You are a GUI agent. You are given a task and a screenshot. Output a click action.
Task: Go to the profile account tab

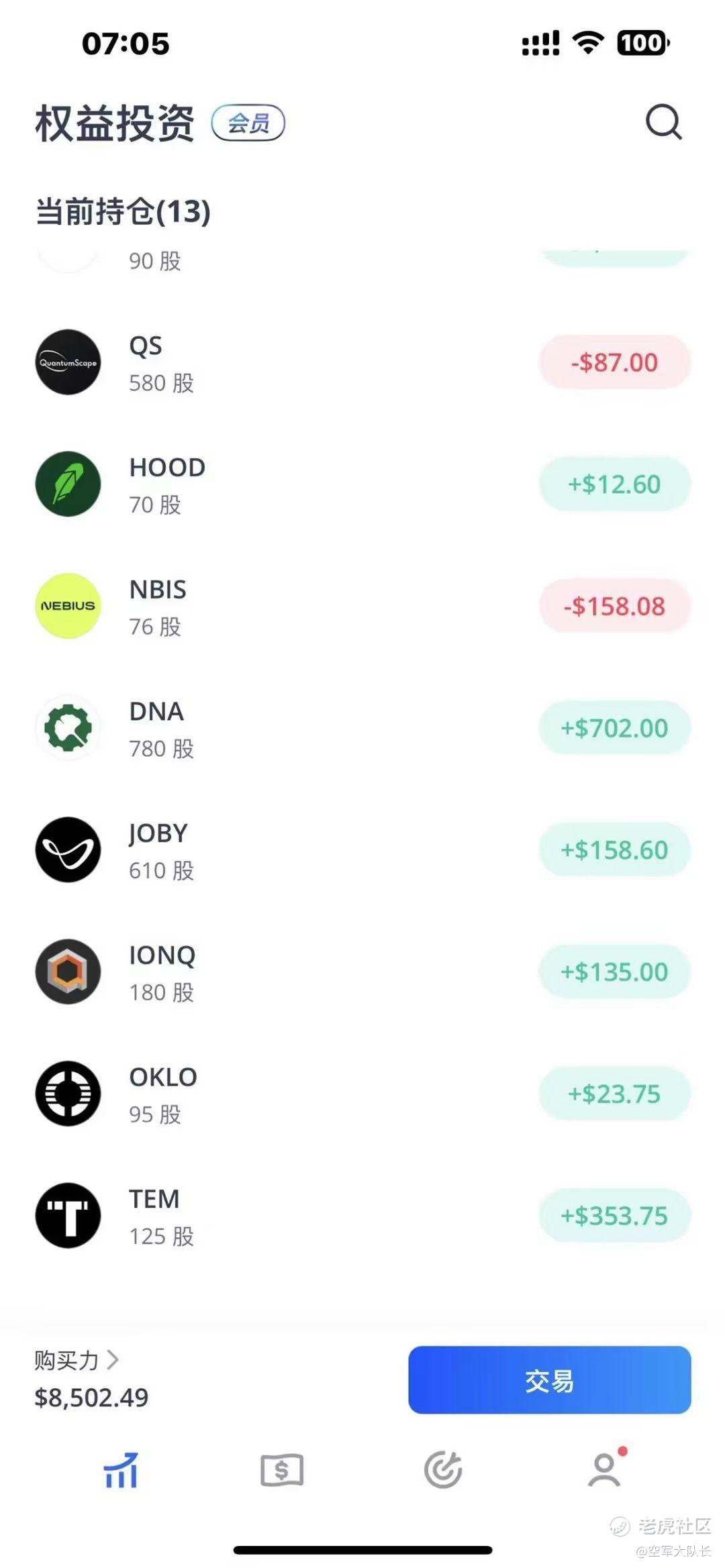pos(605,1470)
